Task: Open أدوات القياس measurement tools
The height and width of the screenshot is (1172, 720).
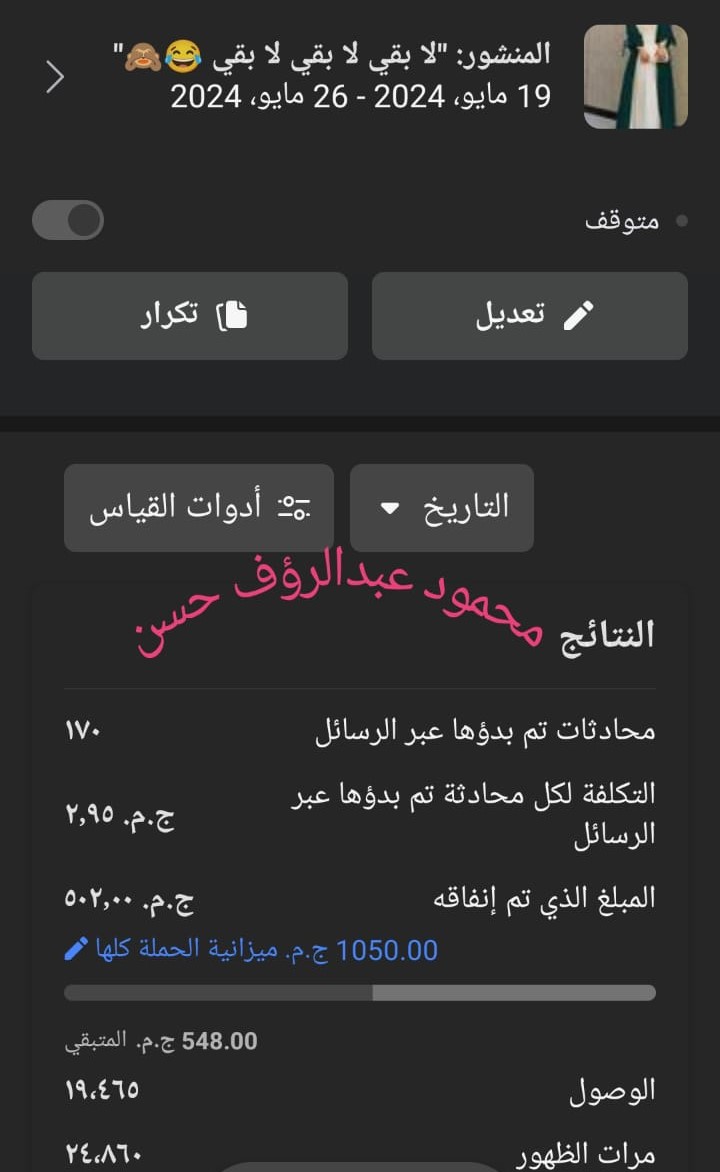Action: tap(199, 507)
